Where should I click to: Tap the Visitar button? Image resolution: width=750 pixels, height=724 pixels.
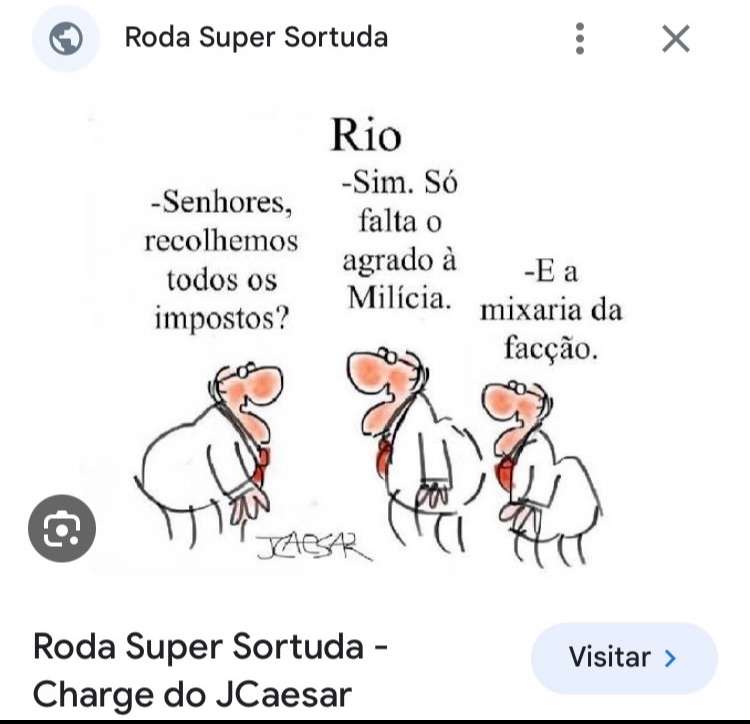coord(623,657)
